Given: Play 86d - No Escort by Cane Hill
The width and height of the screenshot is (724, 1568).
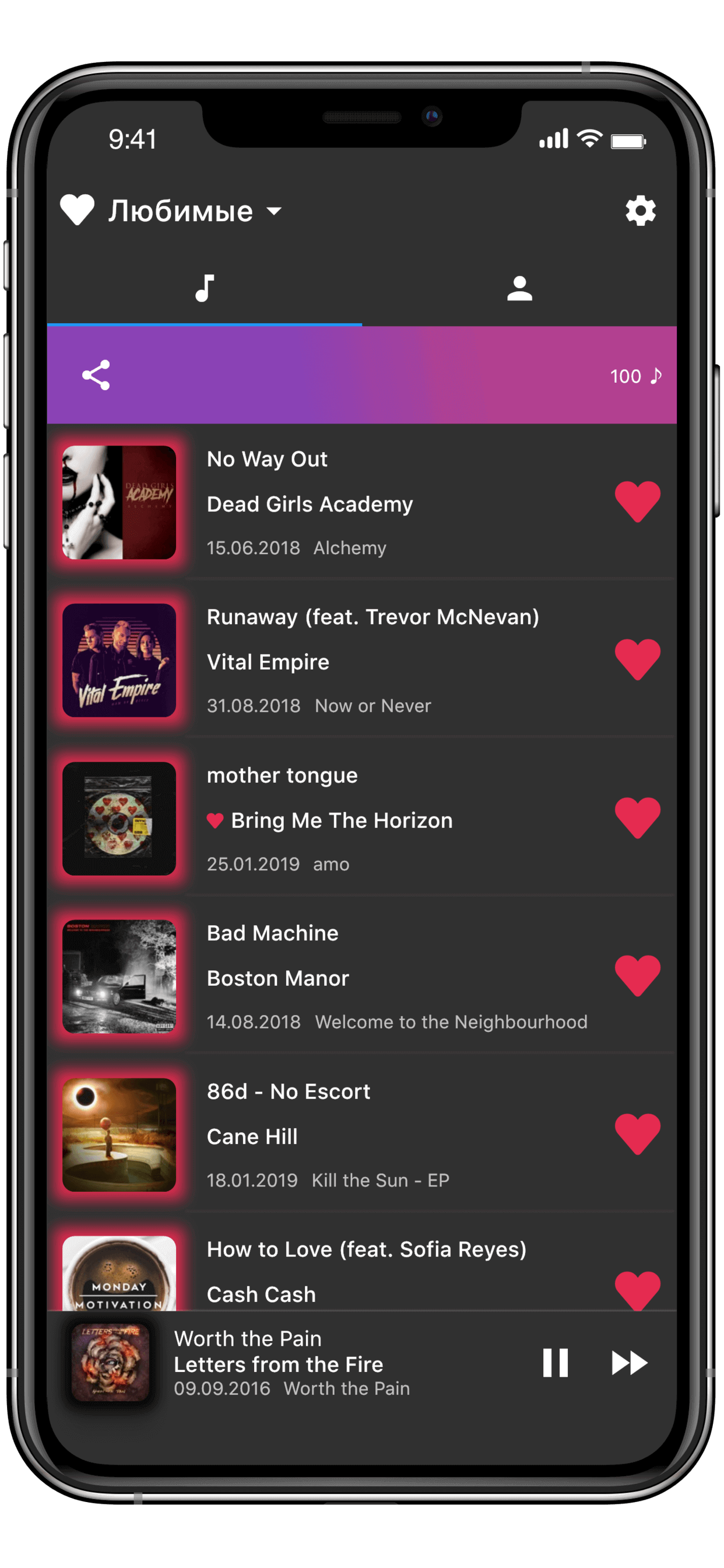Looking at the screenshot, I should pyautogui.click(x=365, y=1135).
